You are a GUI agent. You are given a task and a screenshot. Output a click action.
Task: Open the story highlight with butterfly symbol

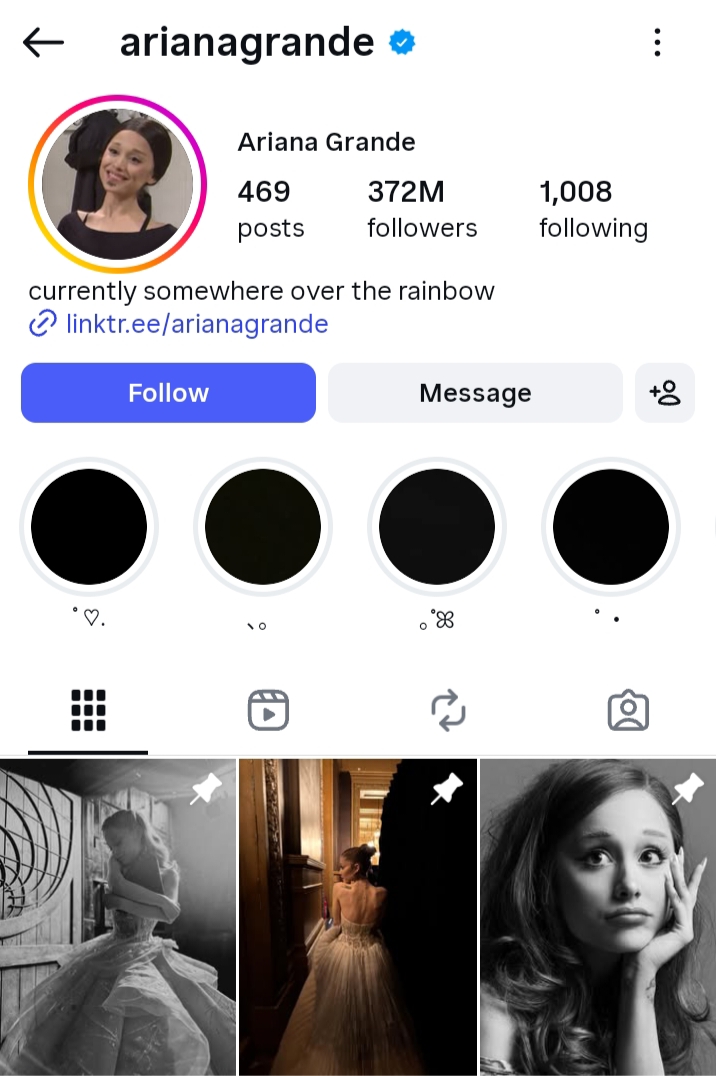(437, 527)
